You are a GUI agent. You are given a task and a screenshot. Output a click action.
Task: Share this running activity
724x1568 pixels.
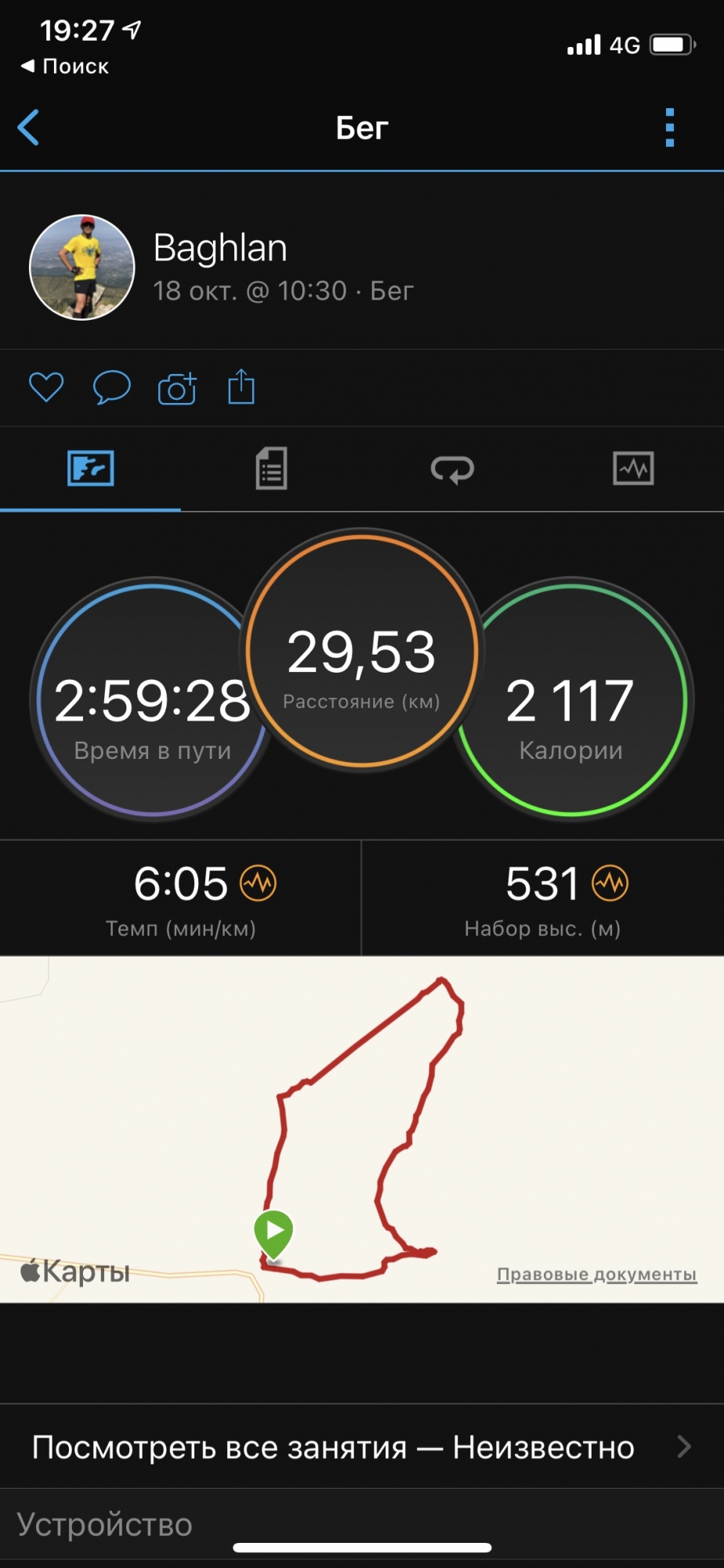[241, 387]
